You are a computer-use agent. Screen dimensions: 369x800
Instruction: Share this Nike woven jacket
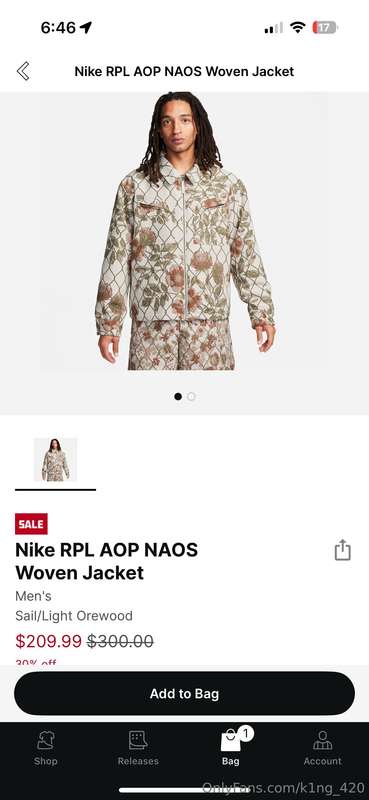(342, 550)
